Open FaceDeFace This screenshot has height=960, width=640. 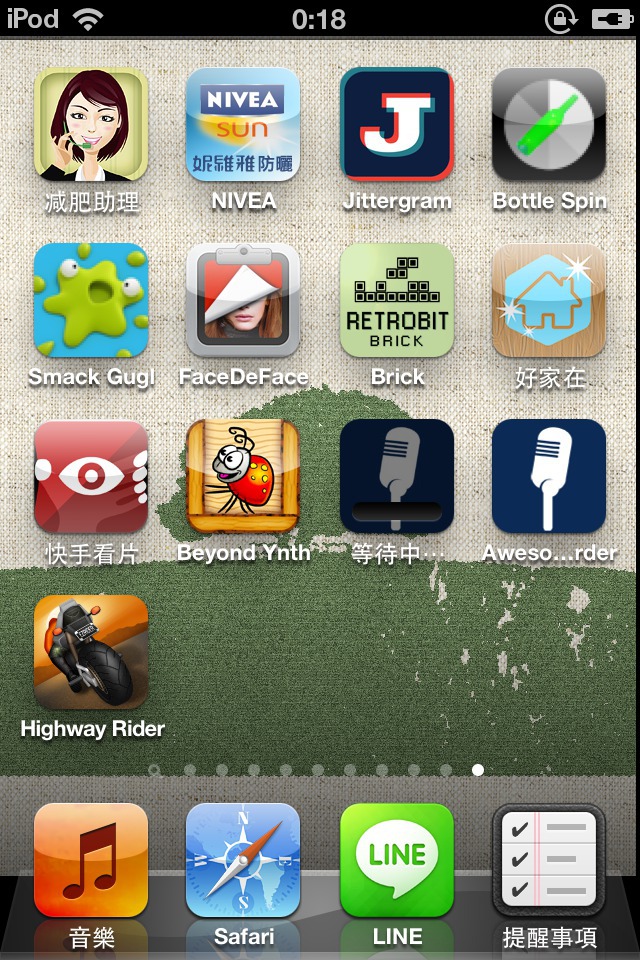click(x=243, y=301)
